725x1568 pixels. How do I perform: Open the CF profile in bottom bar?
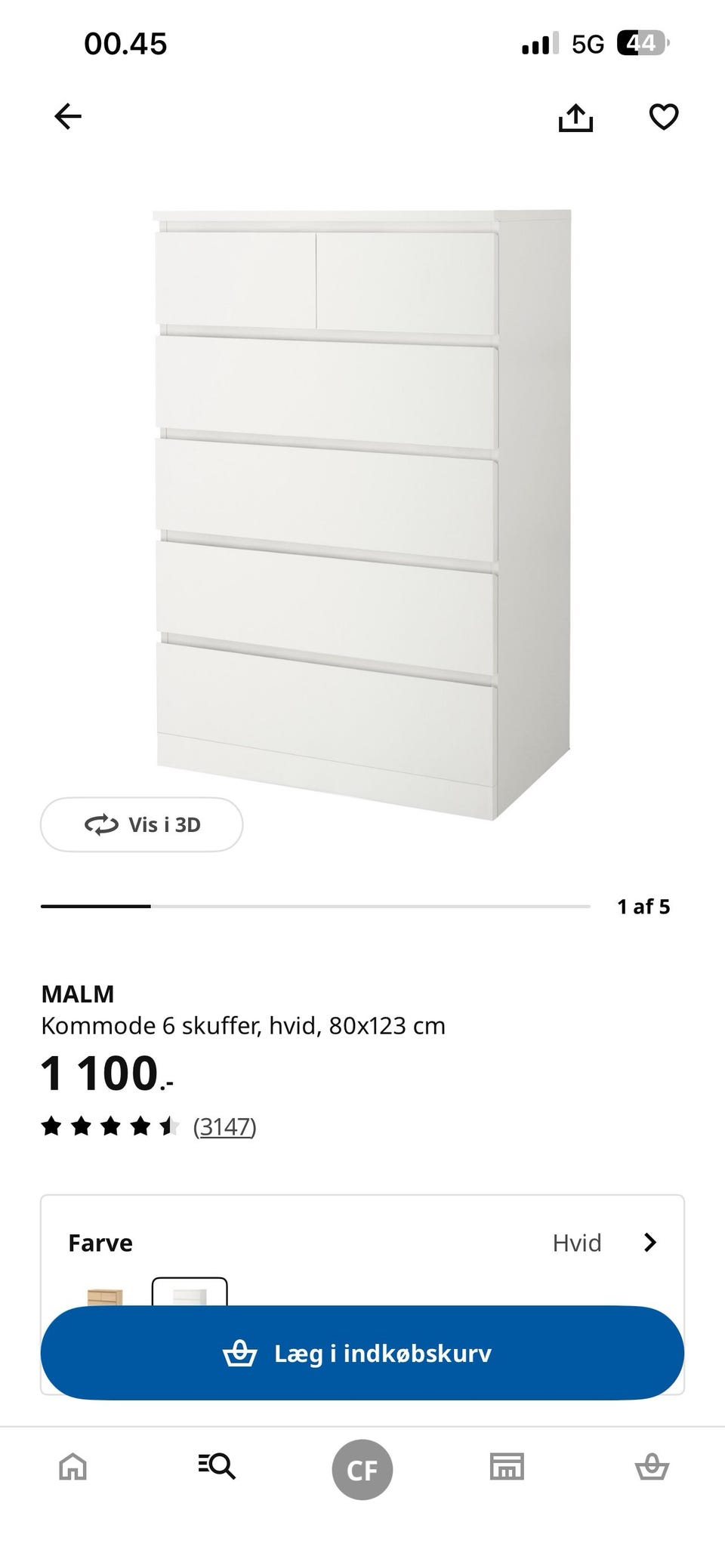coord(362,1468)
